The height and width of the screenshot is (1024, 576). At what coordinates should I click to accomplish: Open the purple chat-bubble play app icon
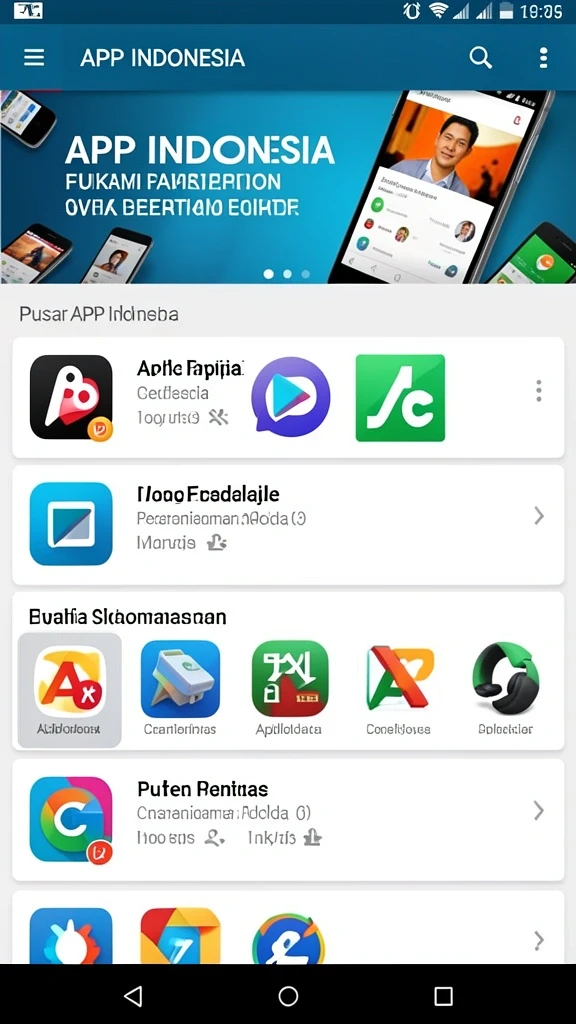point(291,394)
